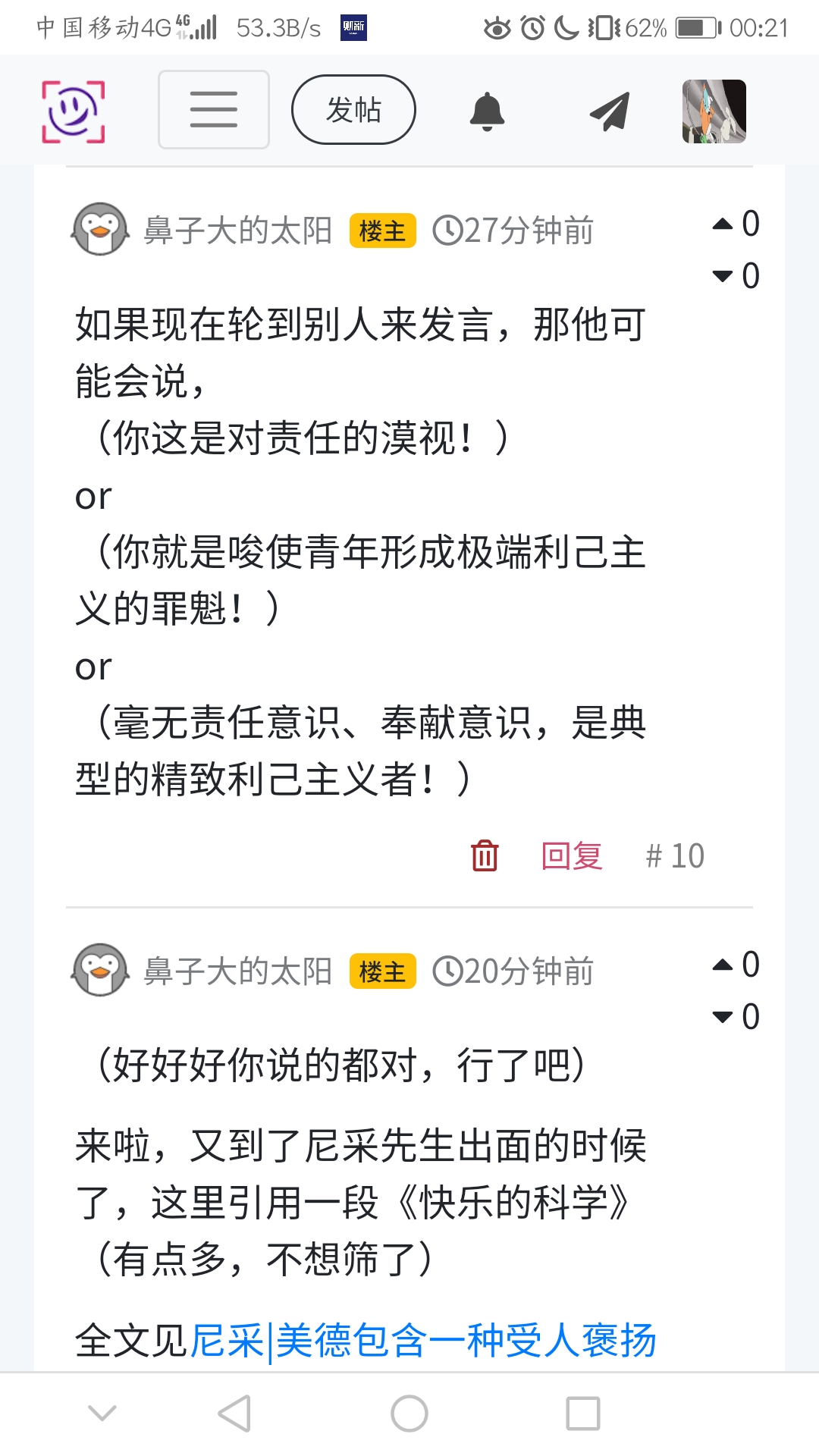Viewport: 819px width, 1456px height.
Task: Open author avatar on the 20分钟前 post
Action: point(100,970)
